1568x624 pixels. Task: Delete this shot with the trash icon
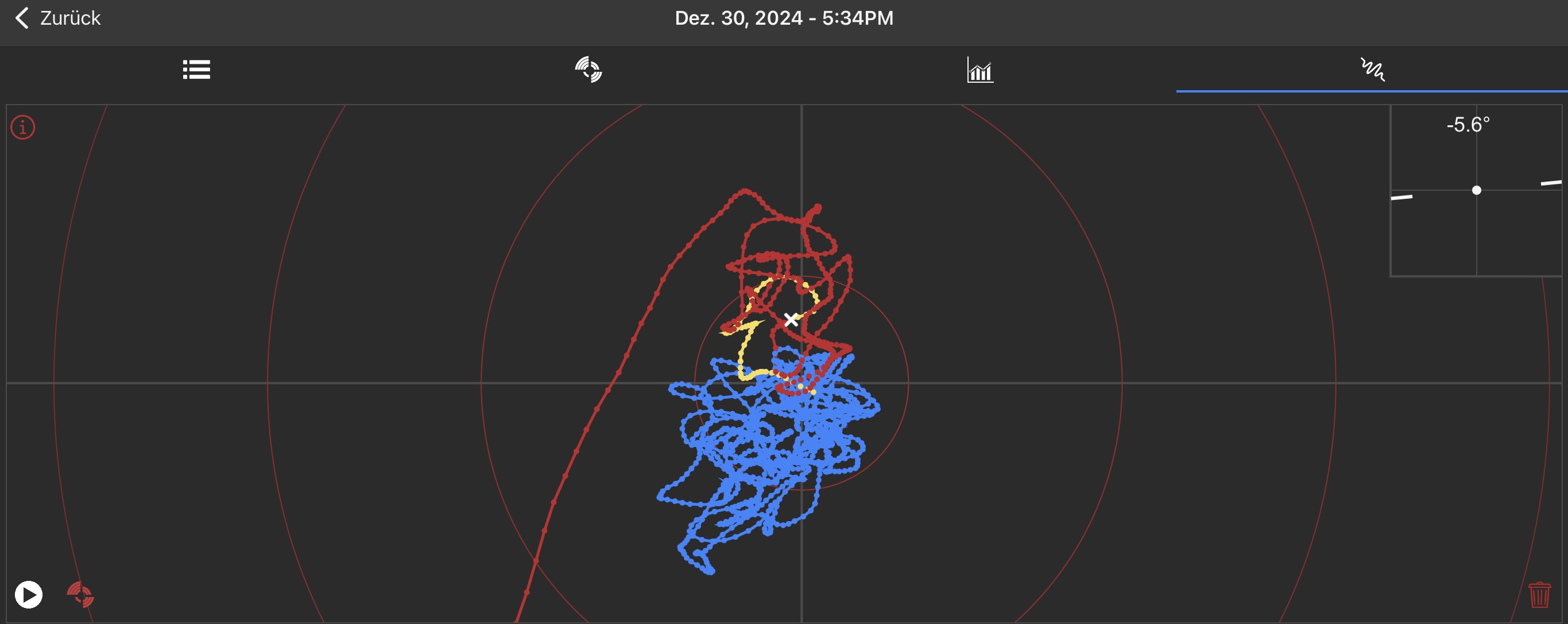(1539, 594)
